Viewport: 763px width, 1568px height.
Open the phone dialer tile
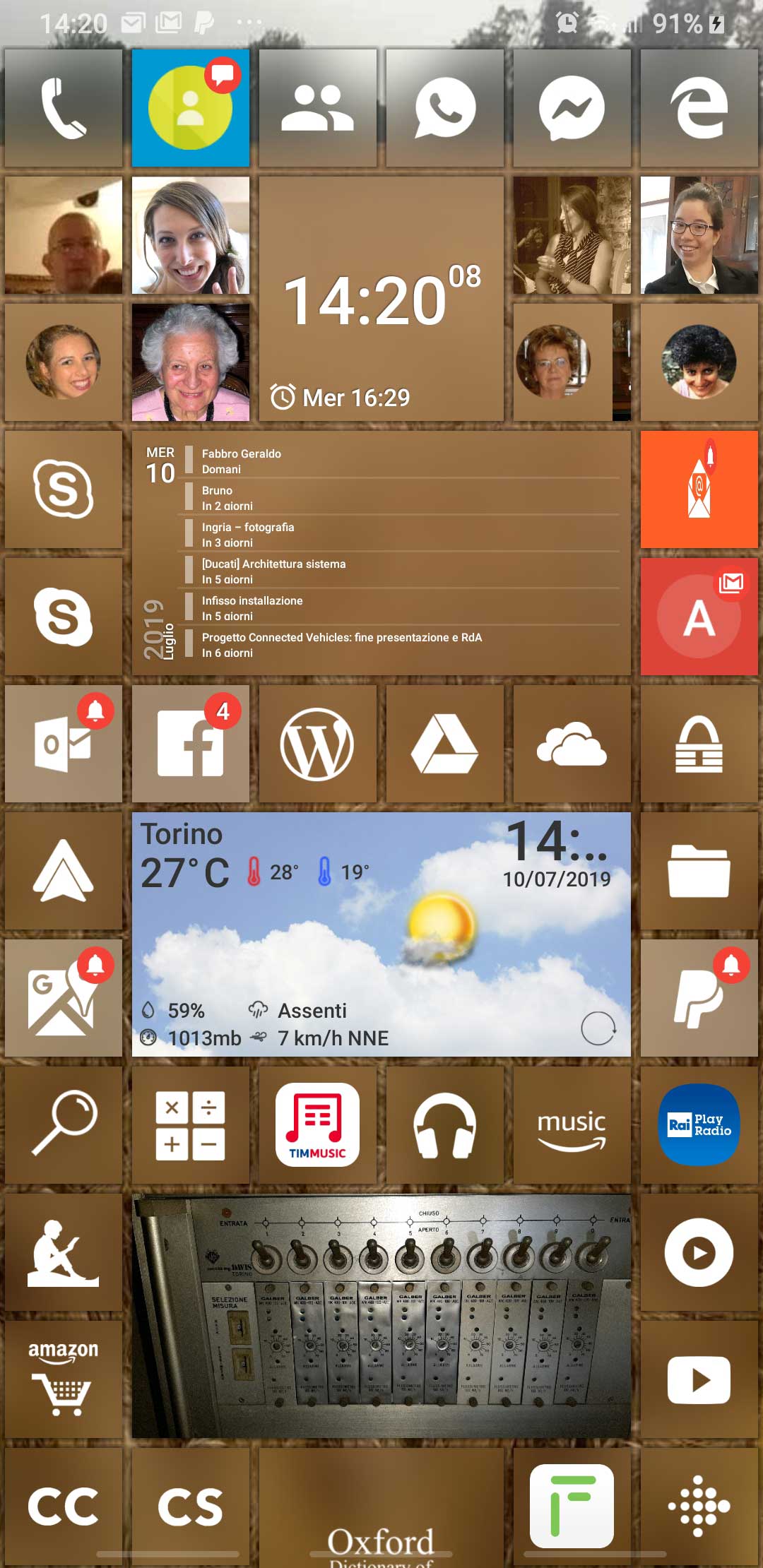(x=64, y=108)
